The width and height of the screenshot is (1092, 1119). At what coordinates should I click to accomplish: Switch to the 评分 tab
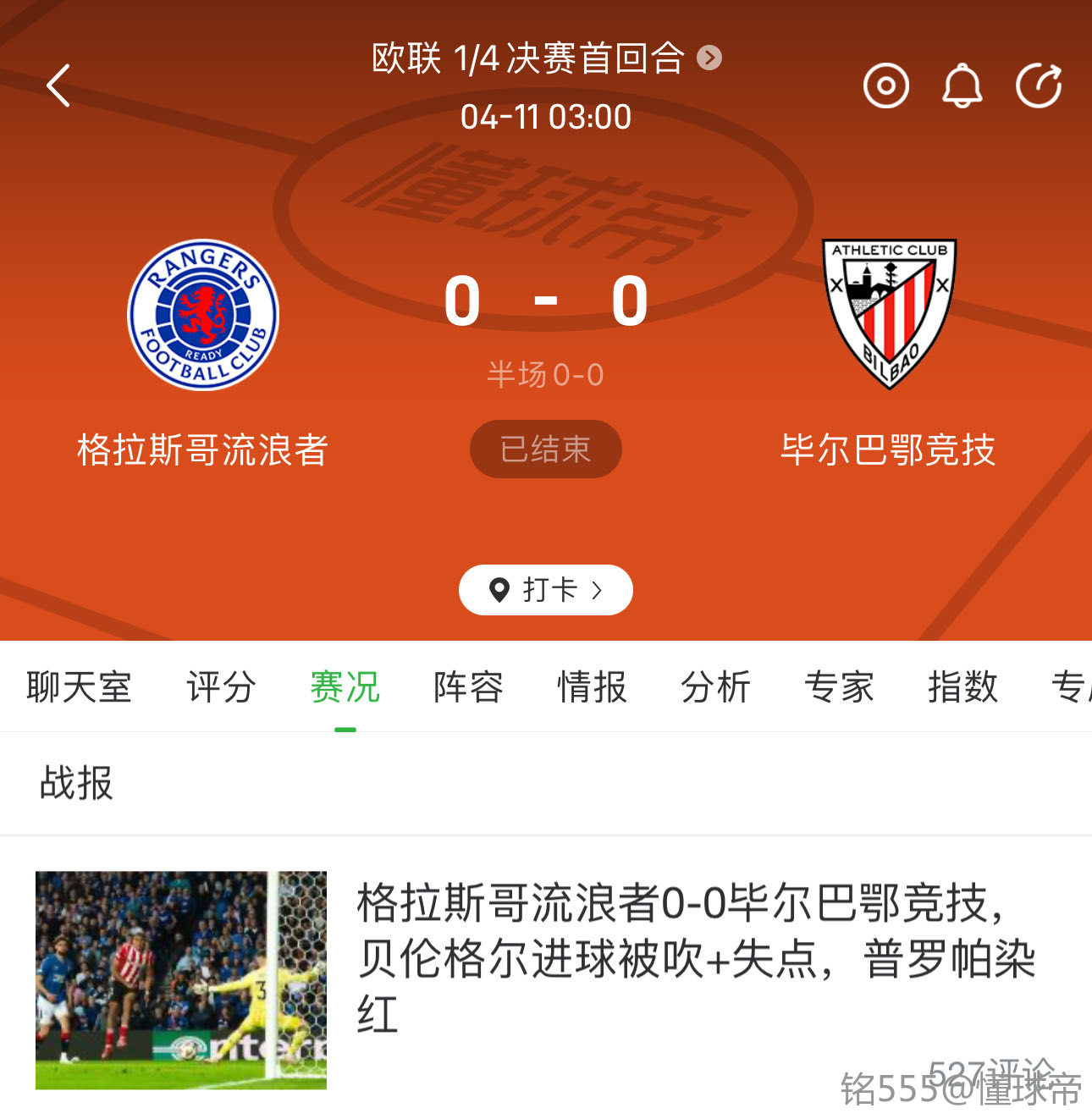coord(221,686)
